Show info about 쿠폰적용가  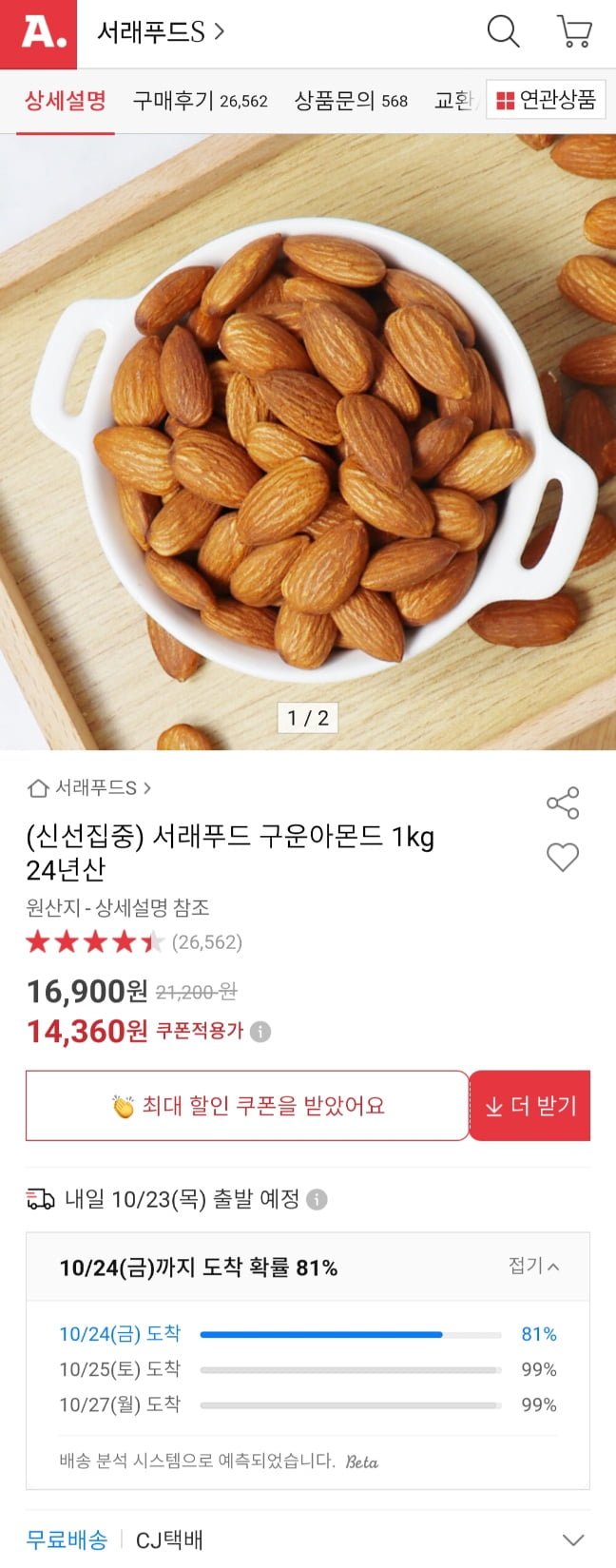[261, 1032]
